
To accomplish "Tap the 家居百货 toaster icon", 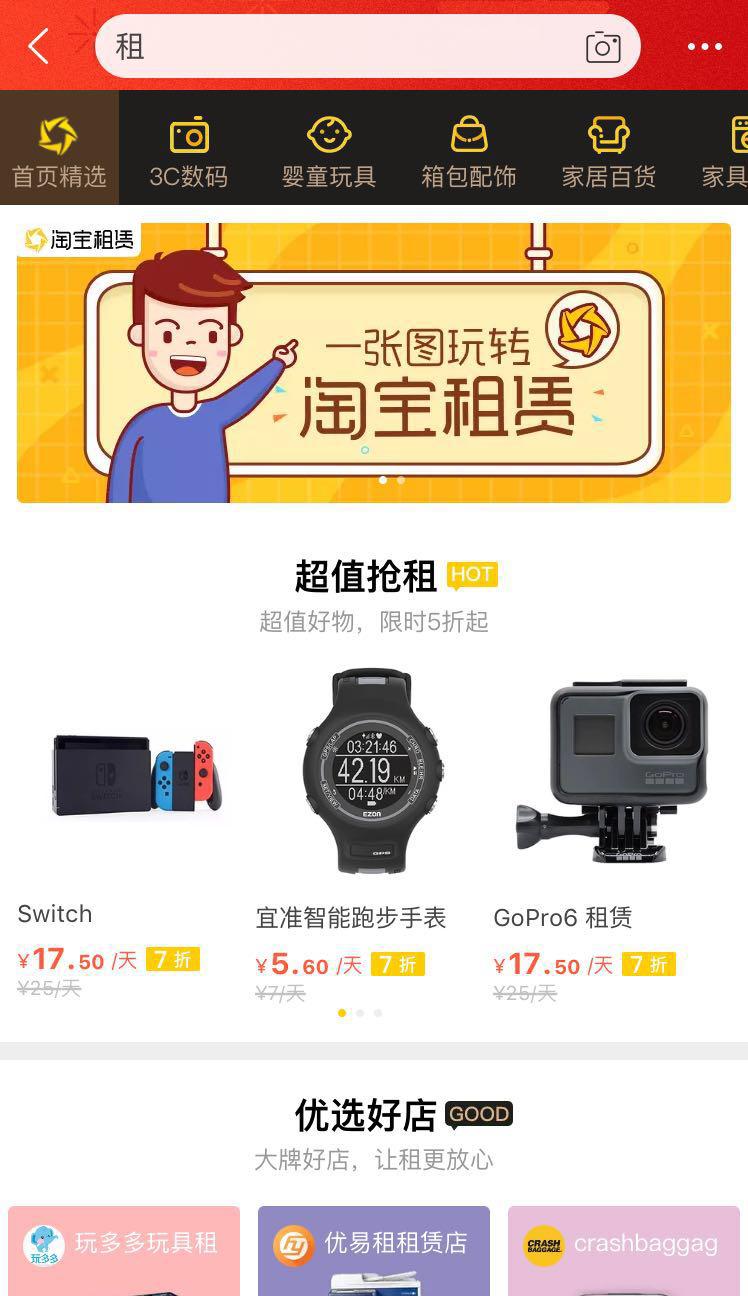I will [x=609, y=133].
